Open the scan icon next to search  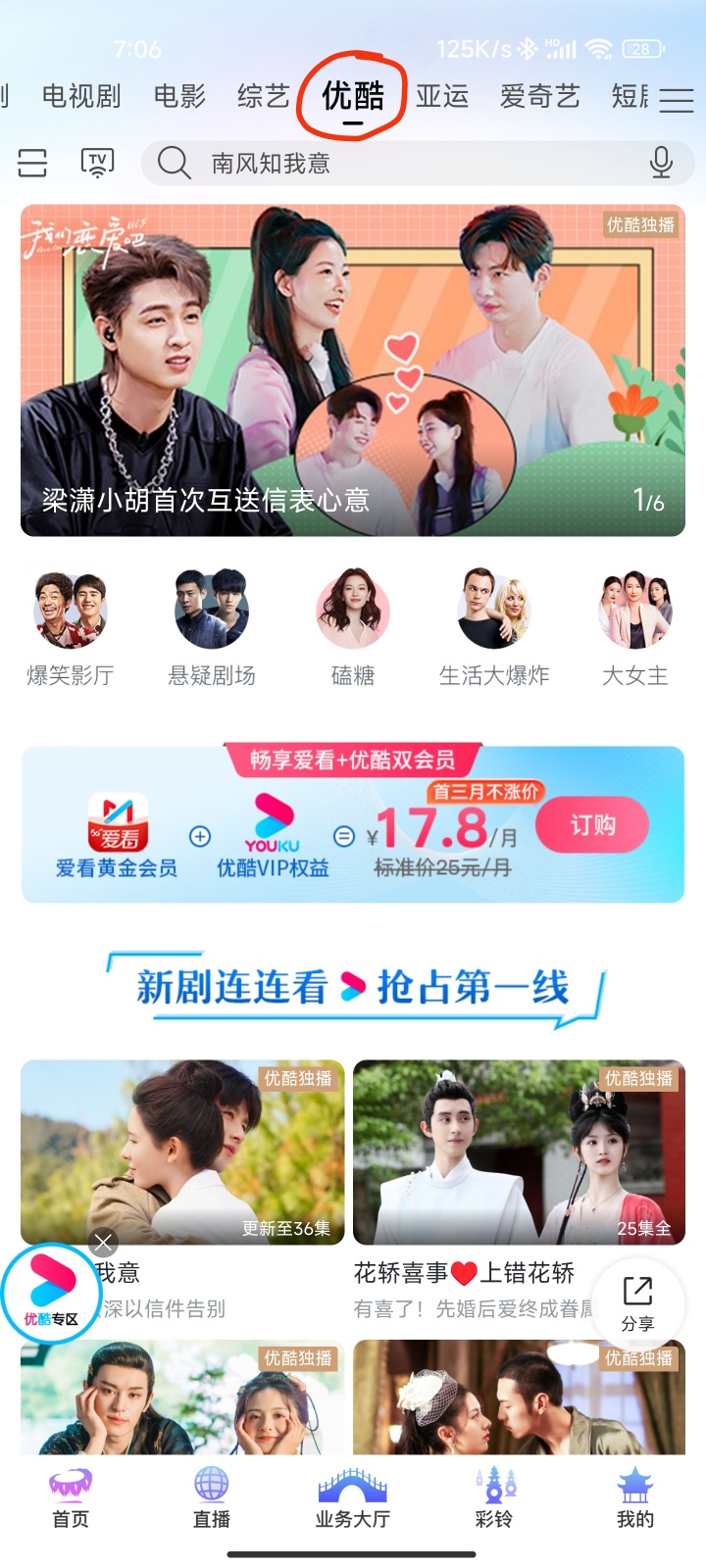[x=32, y=163]
